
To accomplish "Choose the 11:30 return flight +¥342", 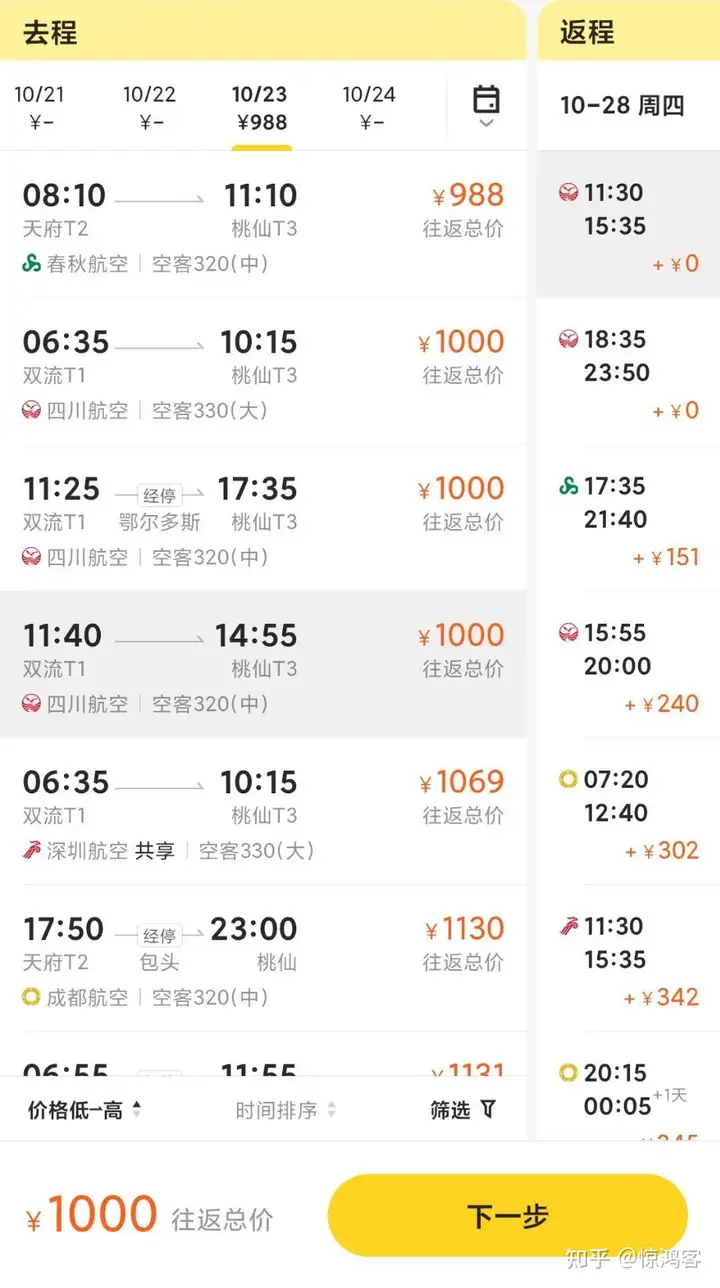I will click(x=628, y=959).
